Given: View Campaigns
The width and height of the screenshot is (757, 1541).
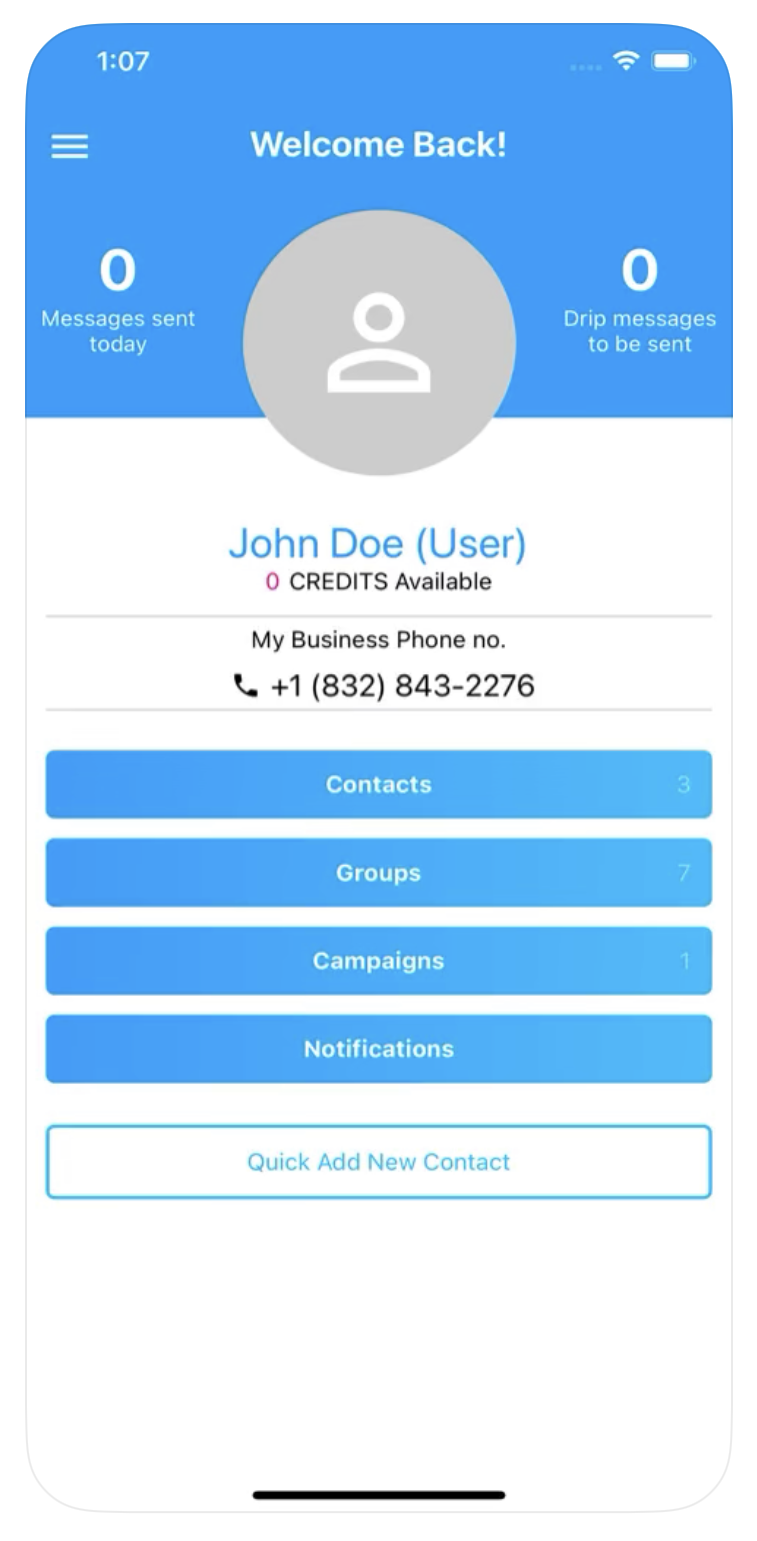Looking at the screenshot, I should pyautogui.click(x=378, y=960).
